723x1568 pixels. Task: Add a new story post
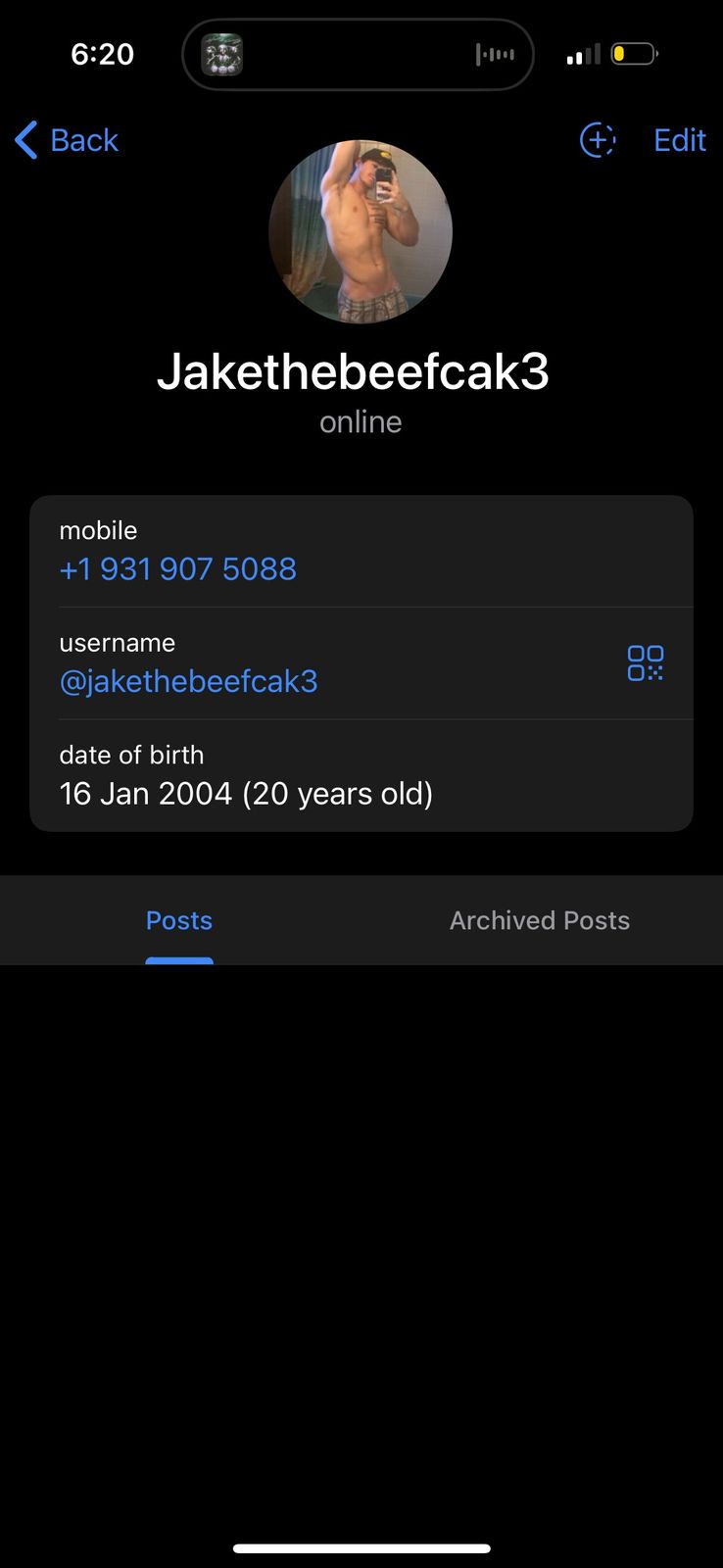[x=598, y=140]
